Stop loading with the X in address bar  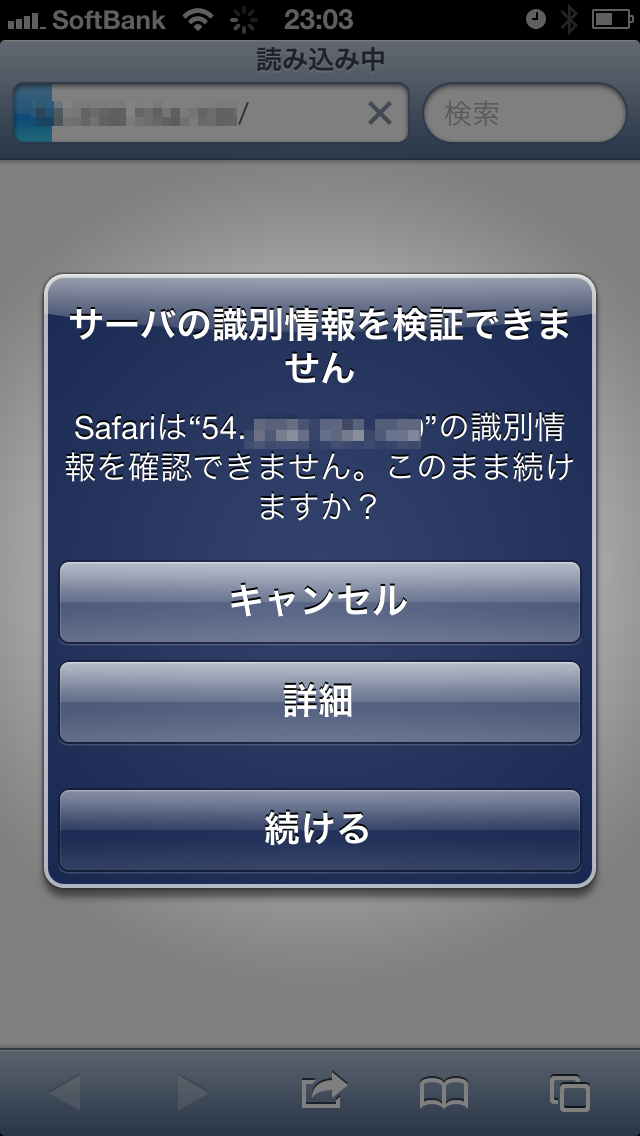pyautogui.click(x=380, y=114)
